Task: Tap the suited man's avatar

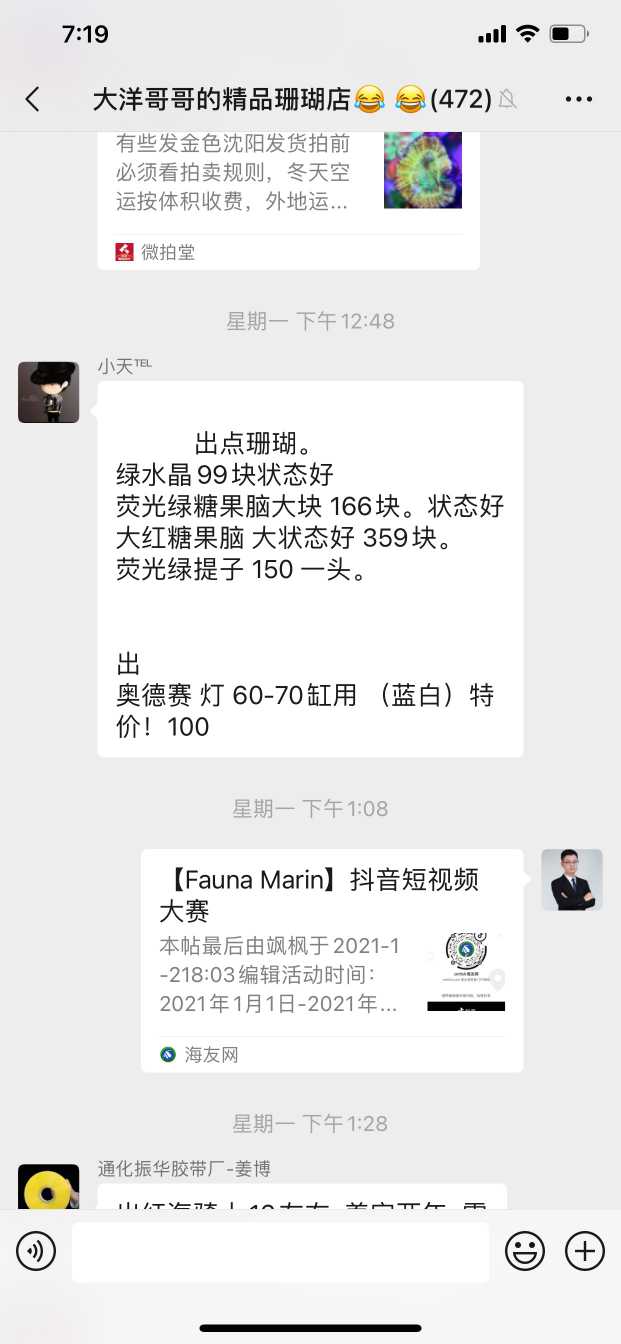Action: pyautogui.click(x=571, y=880)
